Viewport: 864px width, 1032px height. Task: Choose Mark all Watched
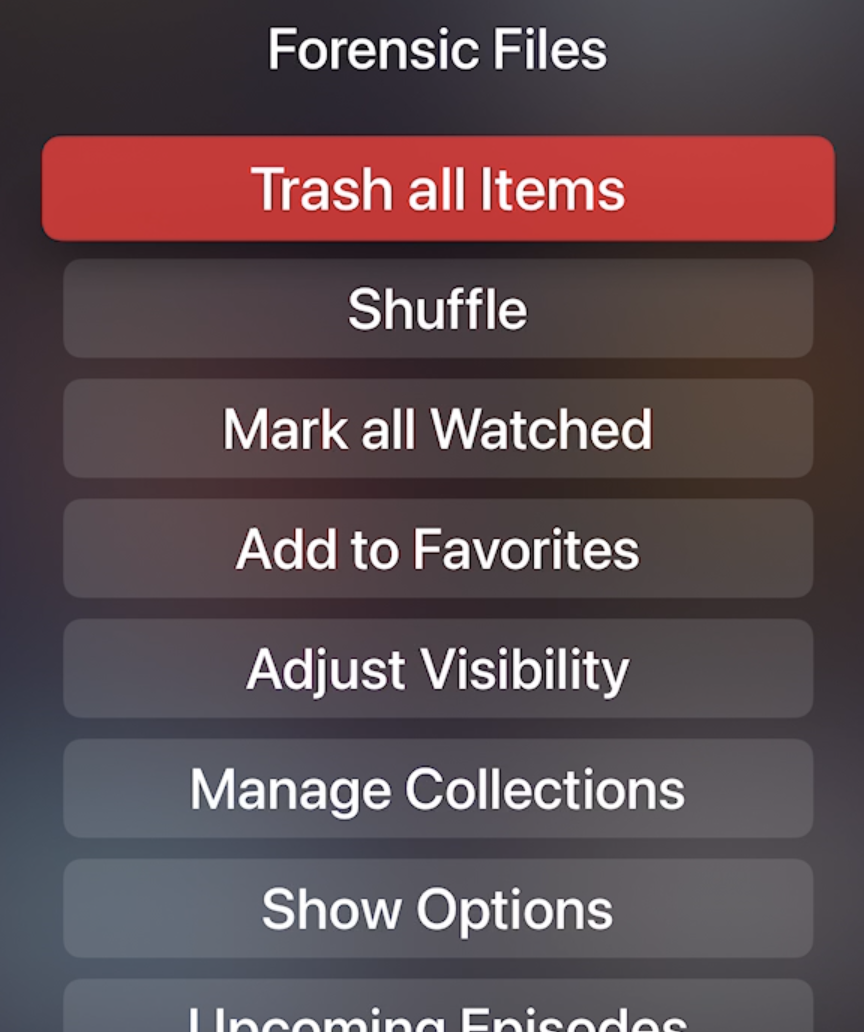tap(438, 429)
